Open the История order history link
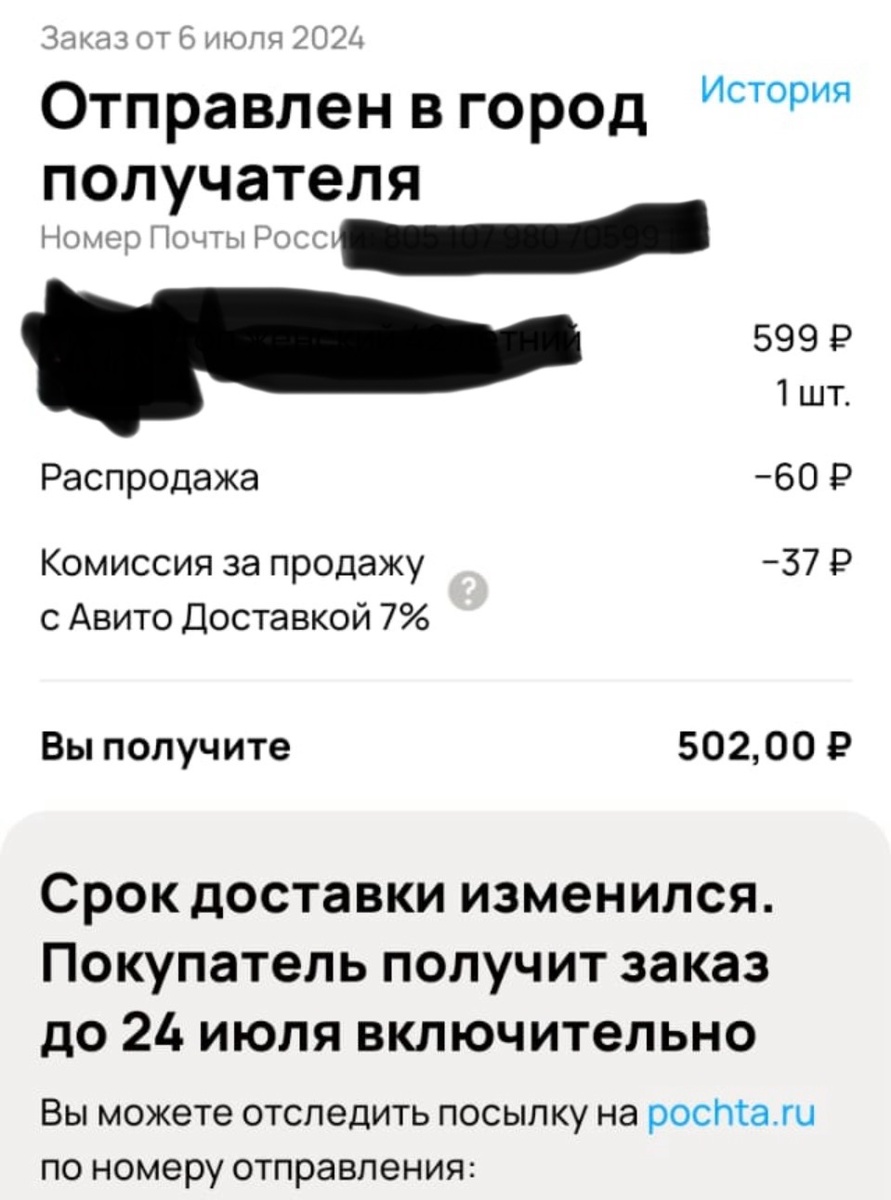The height and width of the screenshot is (1200, 891). pyautogui.click(x=775, y=92)
